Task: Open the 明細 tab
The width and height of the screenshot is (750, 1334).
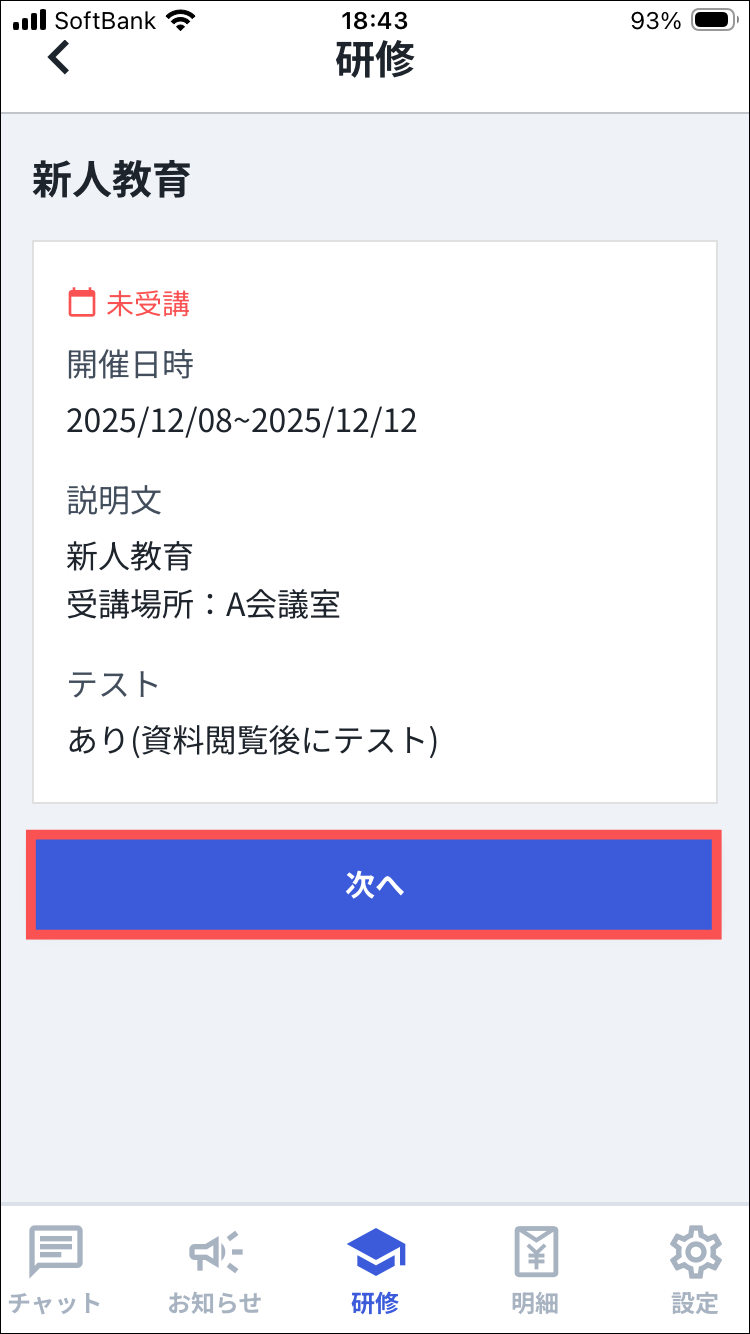Action: coord(535,1267)
